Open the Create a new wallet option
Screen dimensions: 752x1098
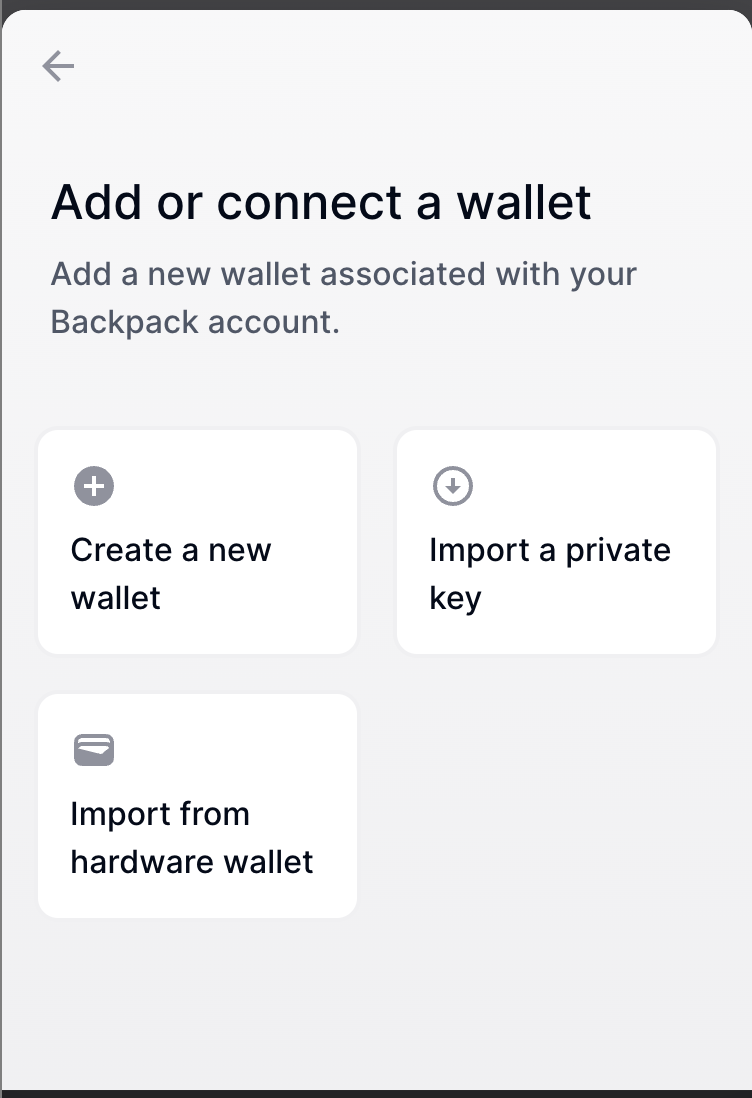click(x=197, y=541)
